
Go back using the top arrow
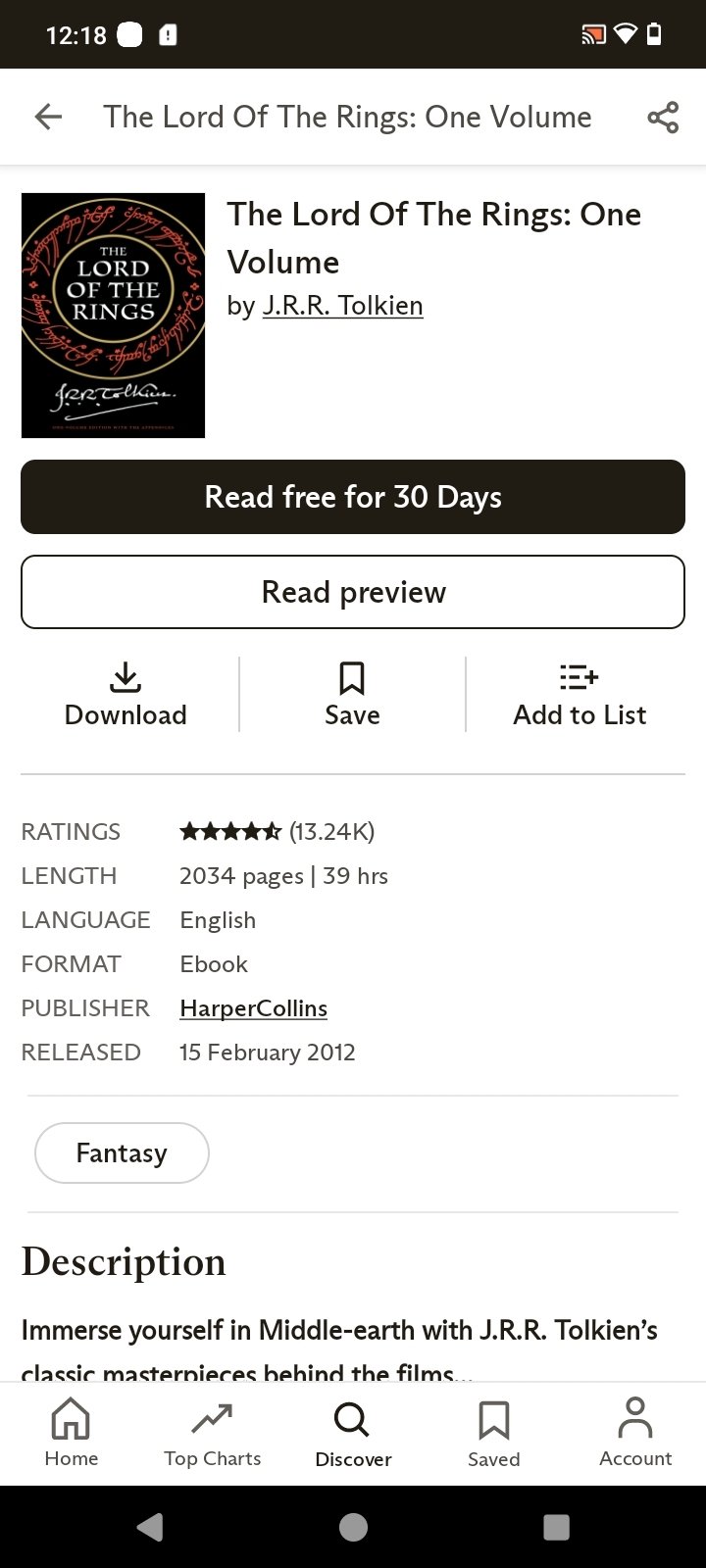pos(48,118)
